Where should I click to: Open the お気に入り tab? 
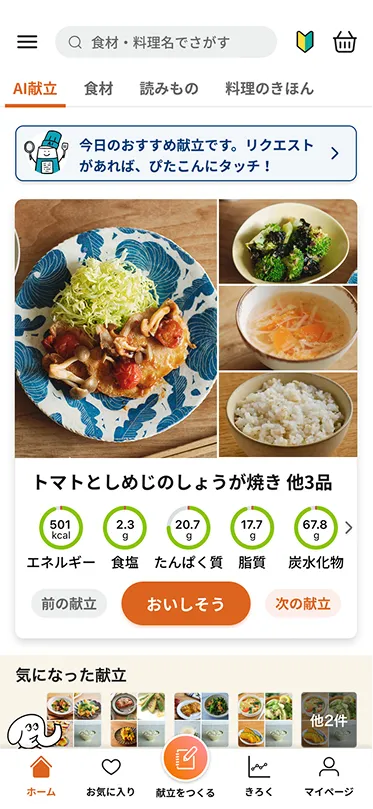point(111,777)
